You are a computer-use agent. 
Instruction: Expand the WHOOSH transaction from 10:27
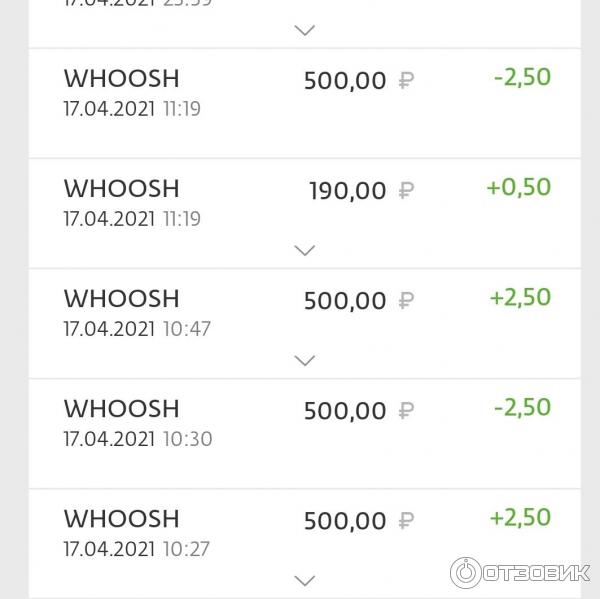pos(305,580)
